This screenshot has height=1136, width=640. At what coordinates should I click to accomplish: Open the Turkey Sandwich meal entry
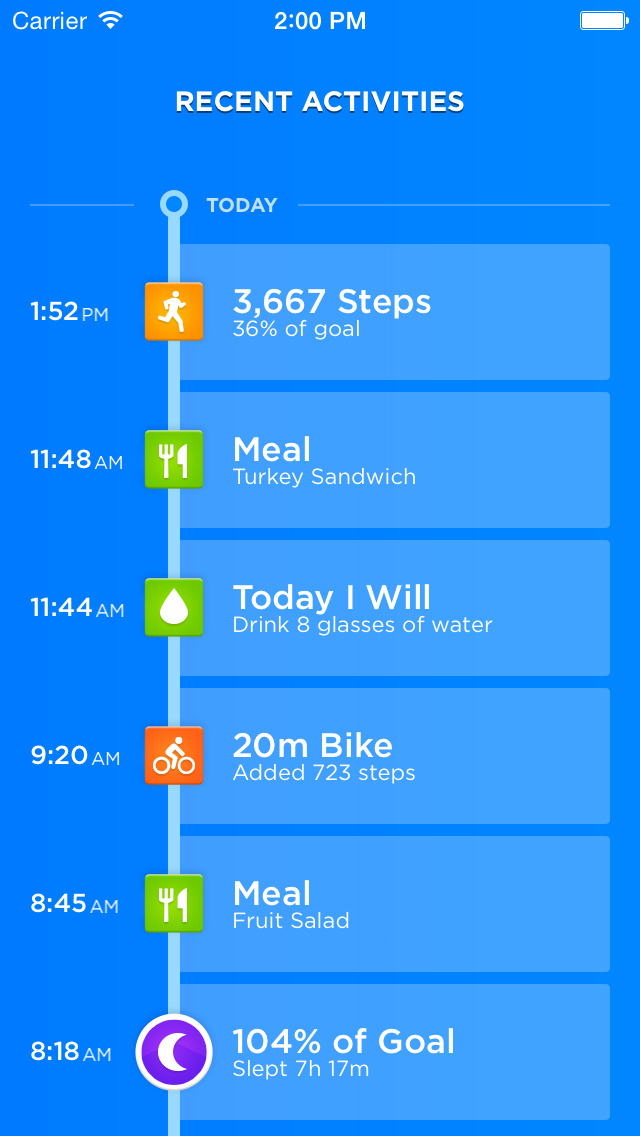point(394,460)
